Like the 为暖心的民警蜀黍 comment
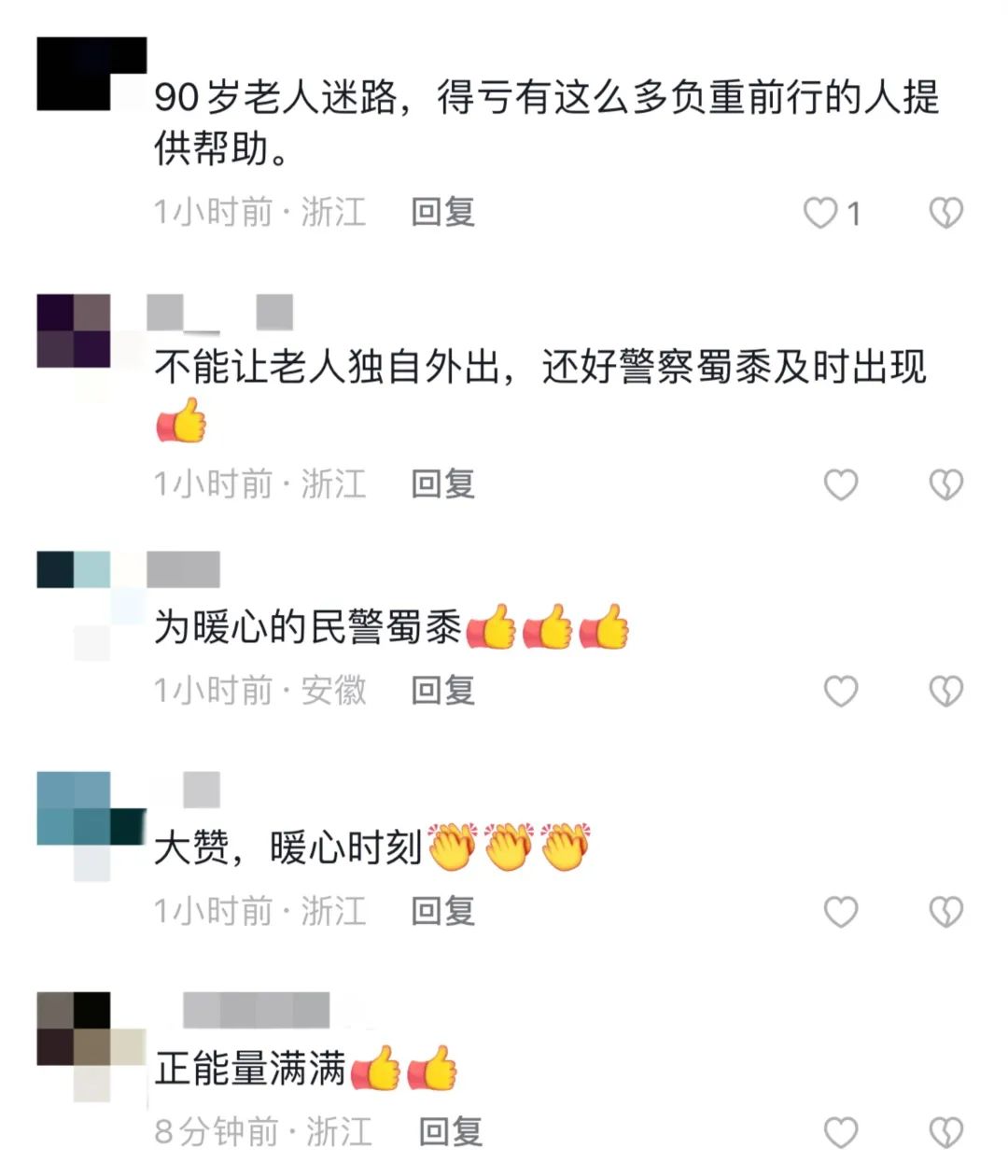 point(841,691)
